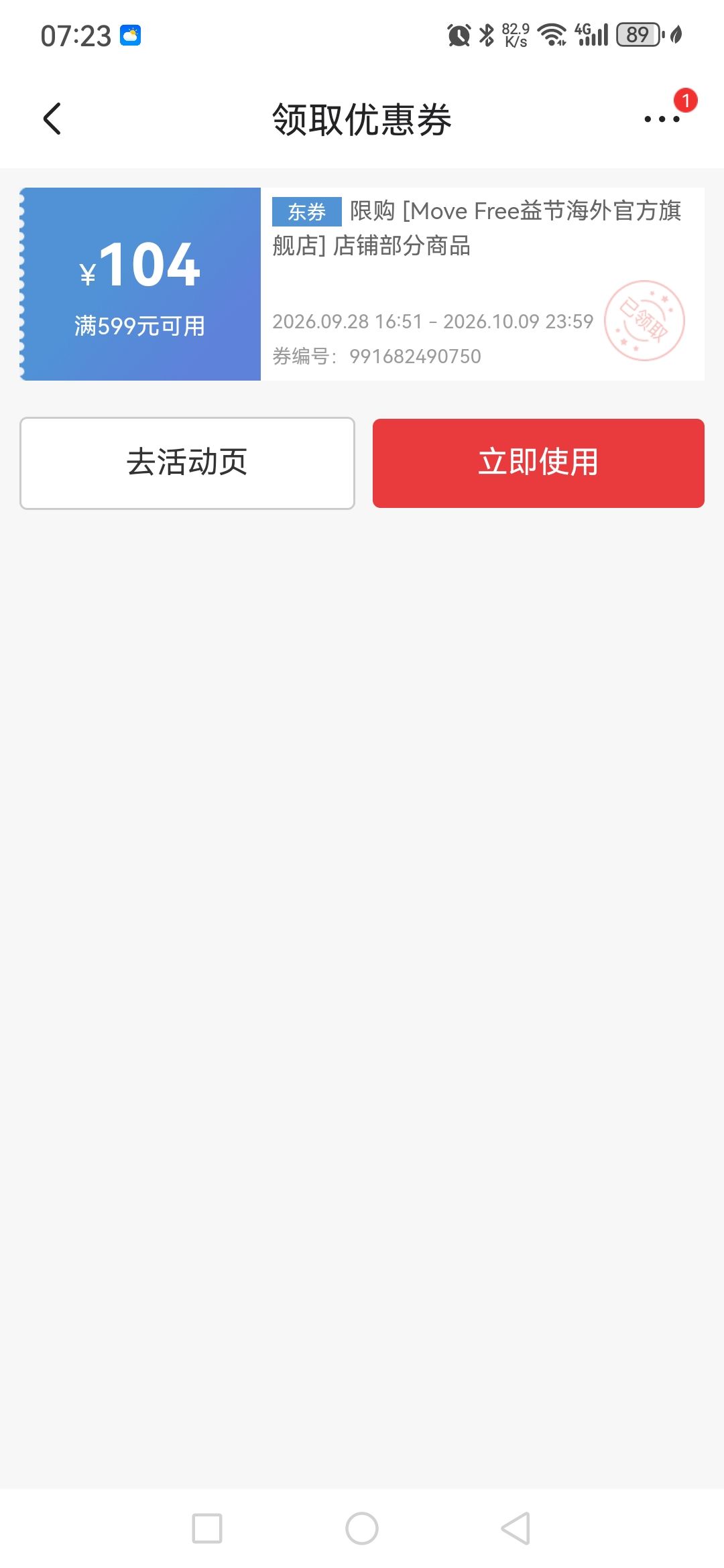Open recent apps from navigation bar
The width and height of the screenshot is (724, 1568).
click(x=207, y=1528)
